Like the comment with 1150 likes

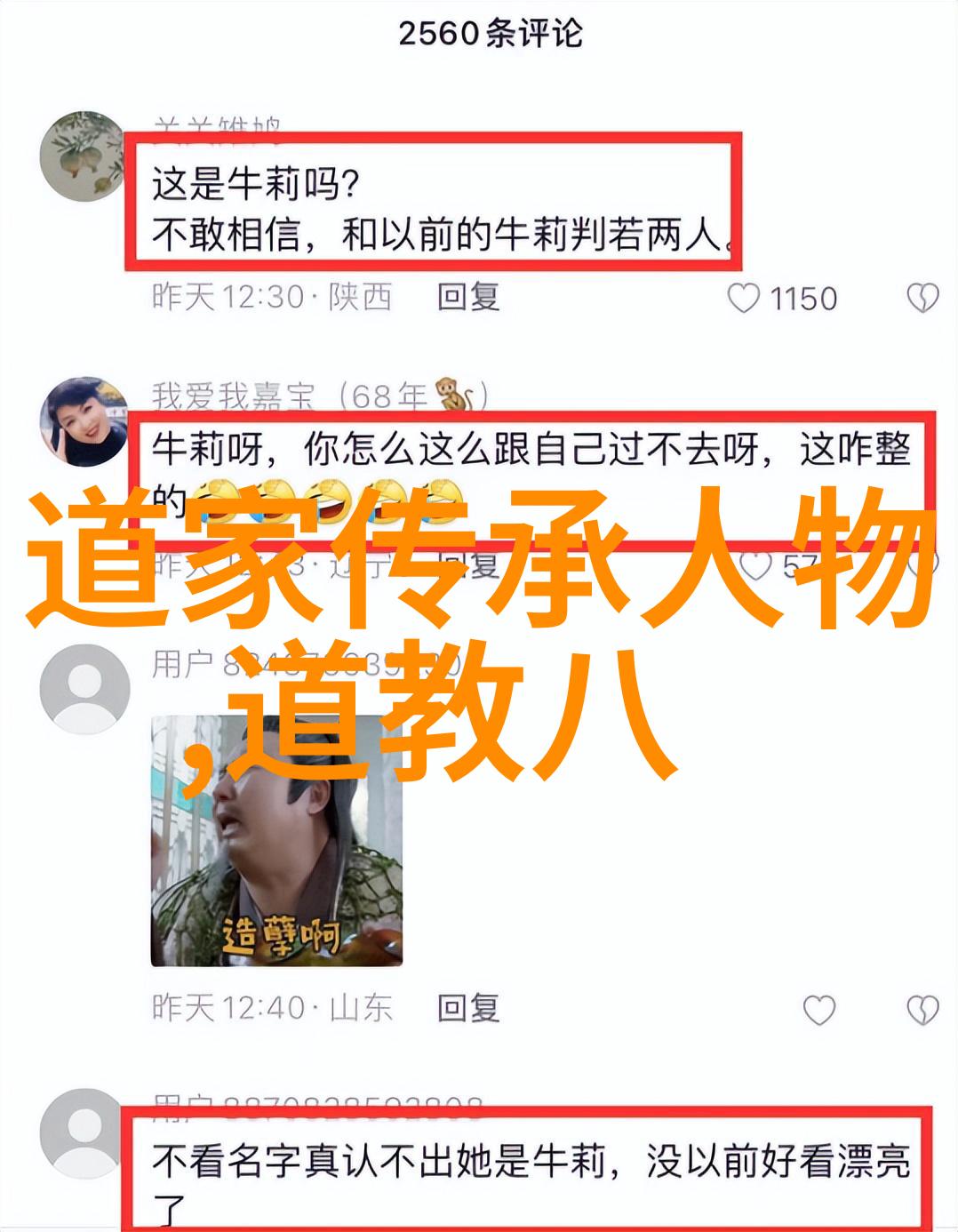744,299
